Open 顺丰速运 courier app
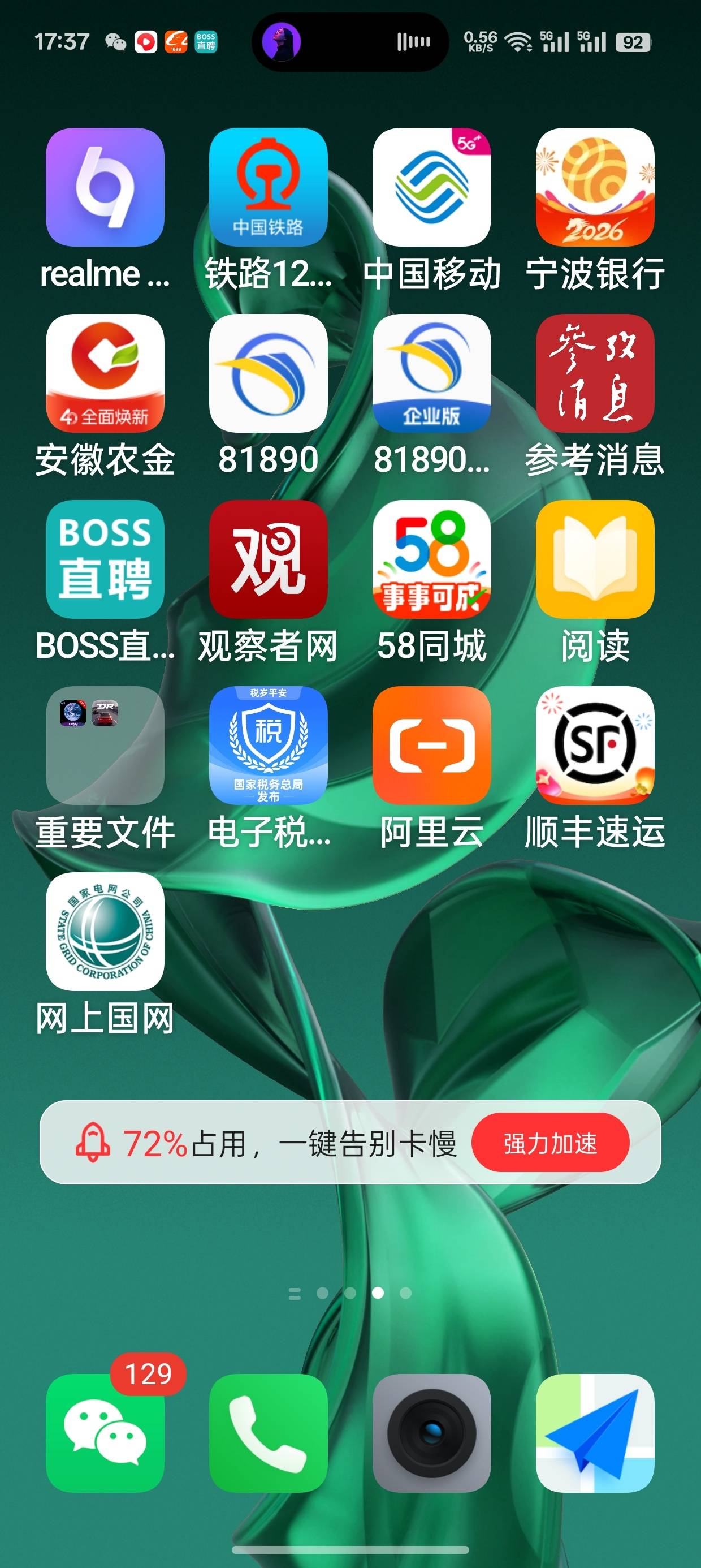This screenshot has height=1568, width=701. coord(595,746)
